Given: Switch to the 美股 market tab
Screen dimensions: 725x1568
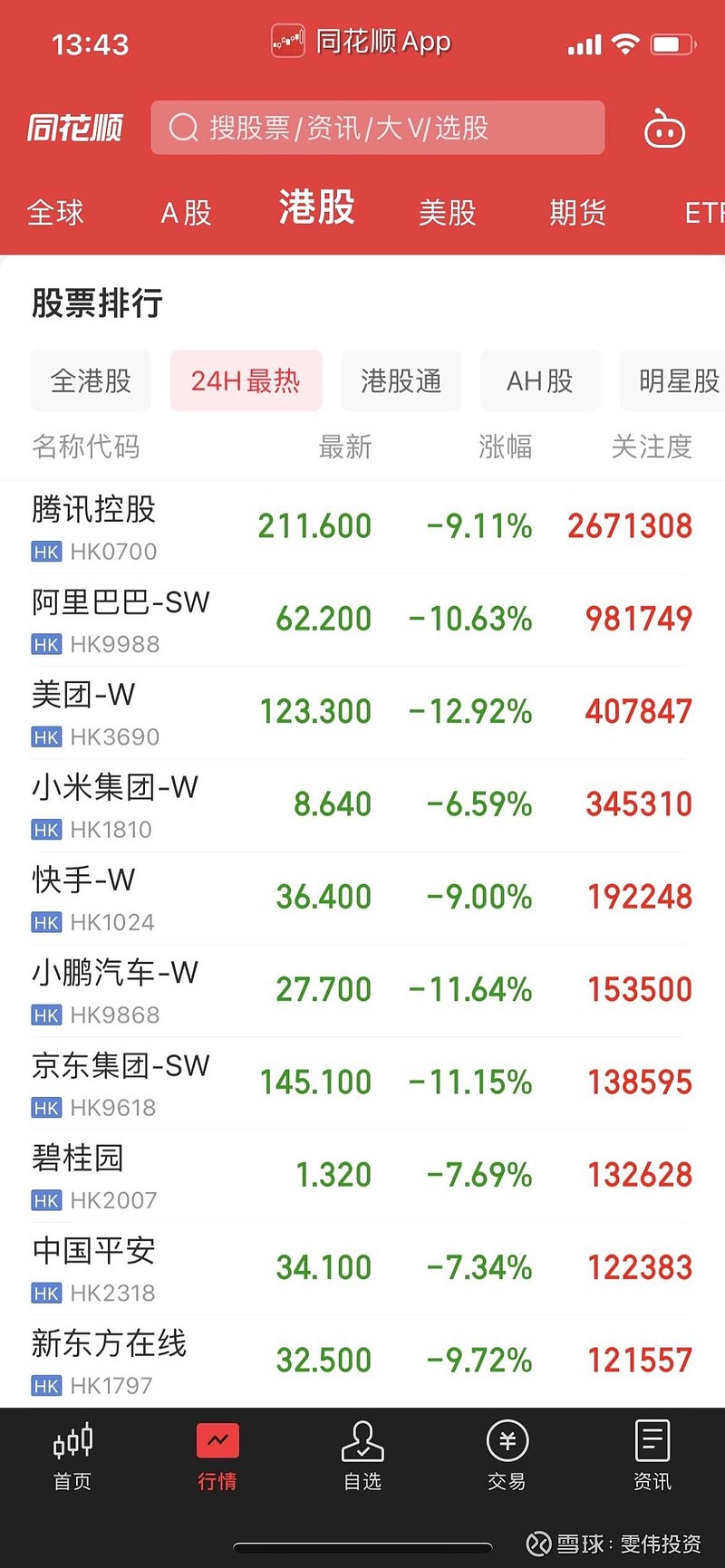Looking at the screenshot, I should coord(447,212).
